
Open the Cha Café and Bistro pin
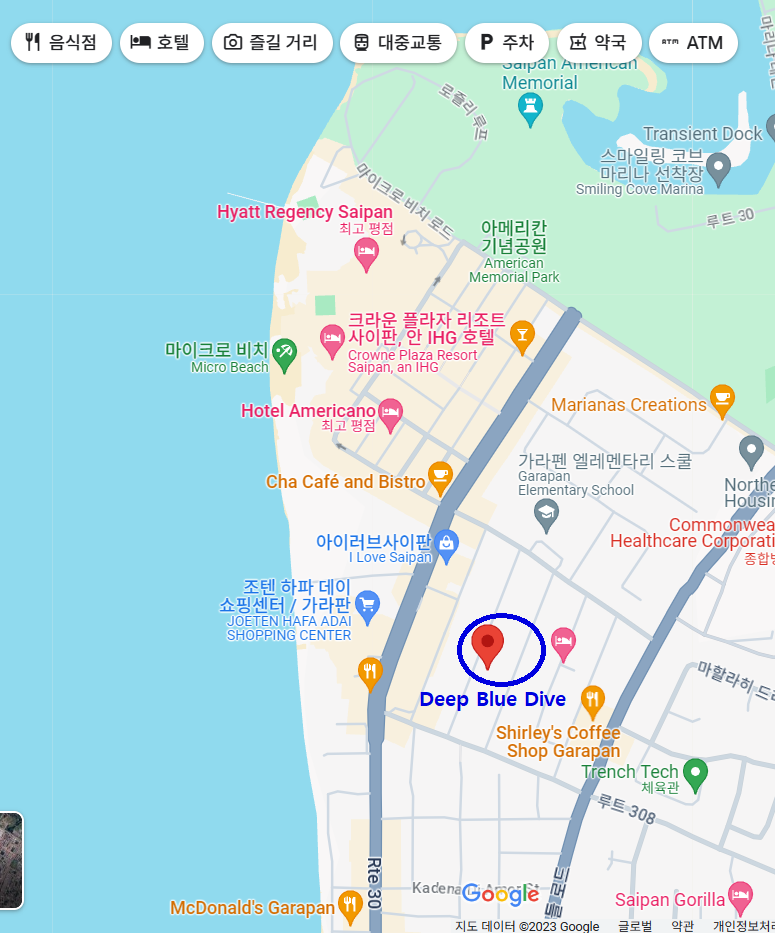click(x=440, y=477)
